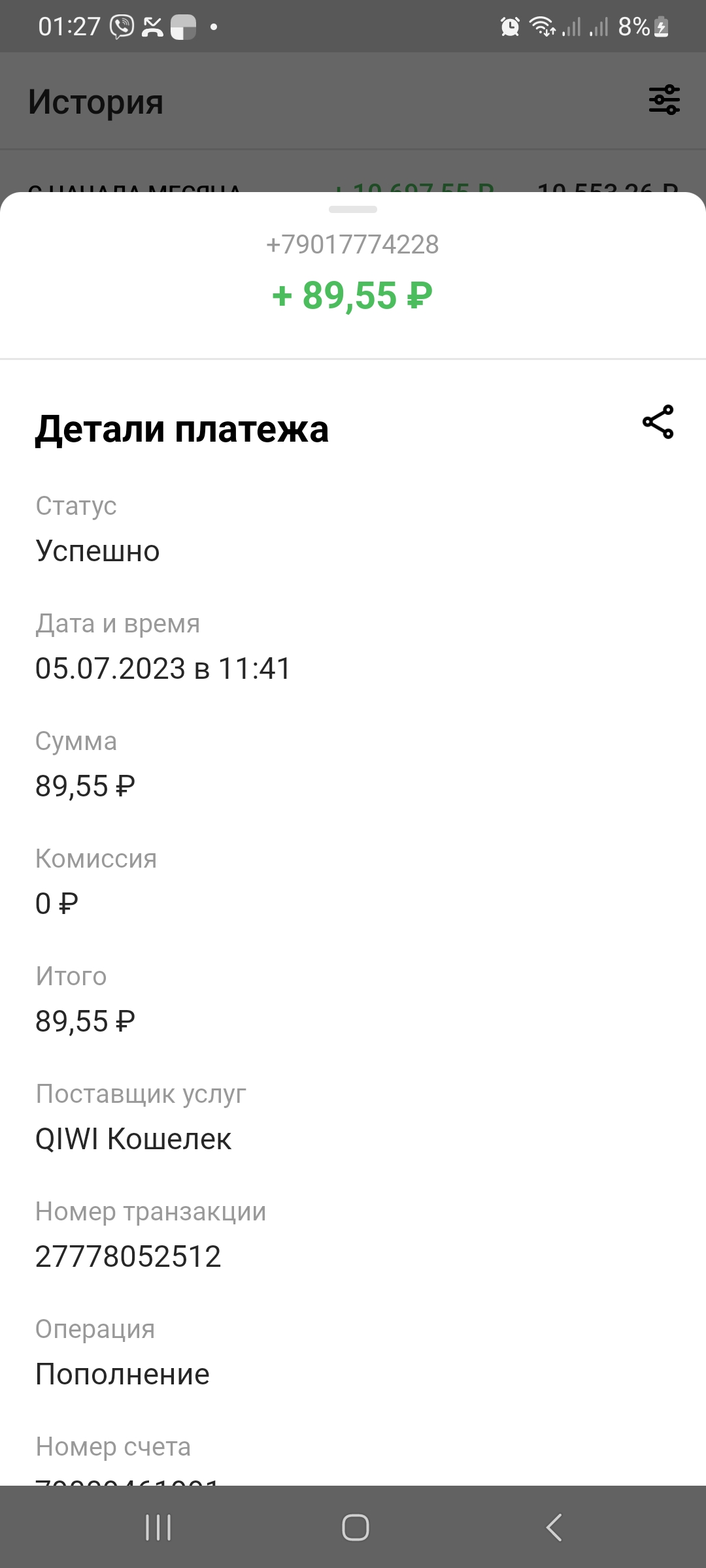
Task: Select the Успешно status value
Action: pyautogui.click(x=97, y=551)
